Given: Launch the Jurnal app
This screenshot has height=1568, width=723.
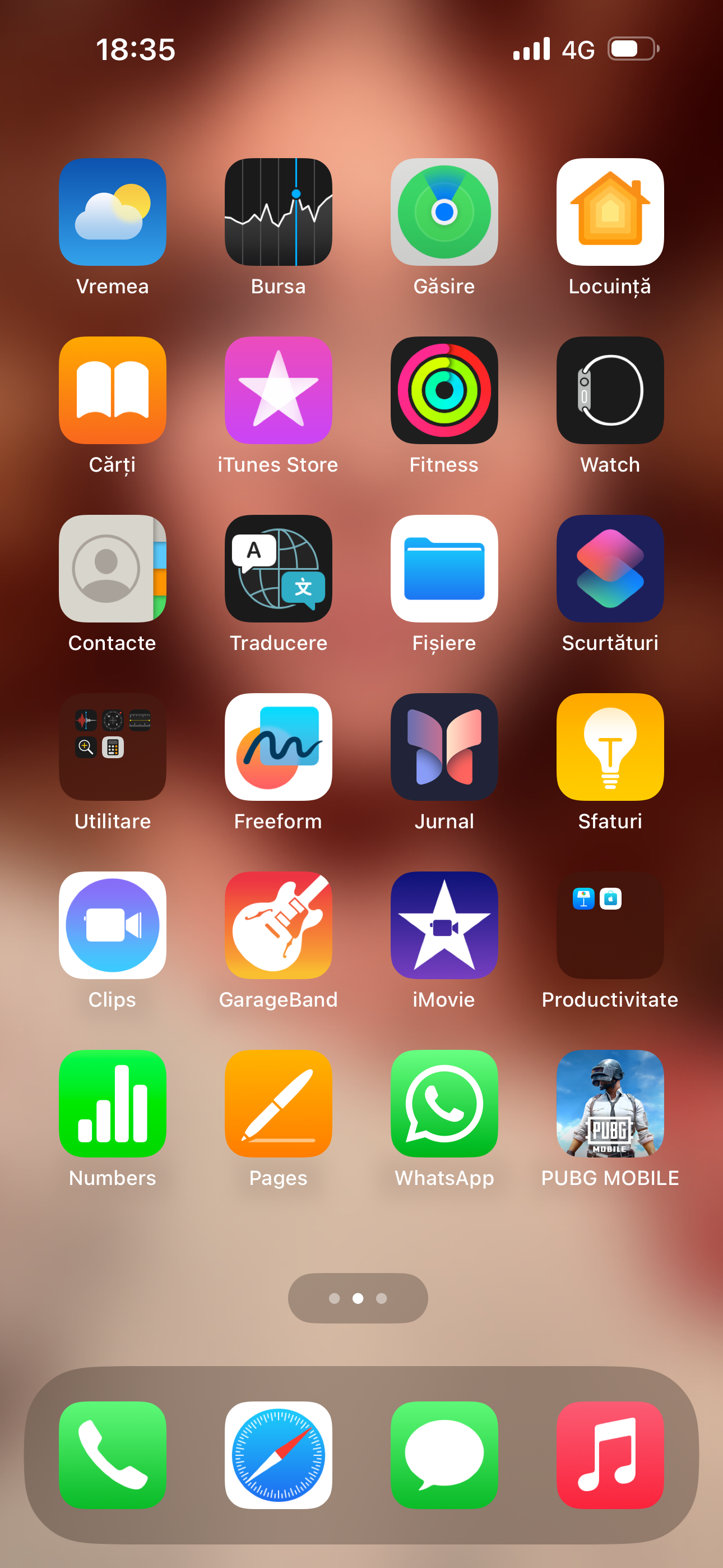Looking at the screenshot, I should click(x=444, y=747).
